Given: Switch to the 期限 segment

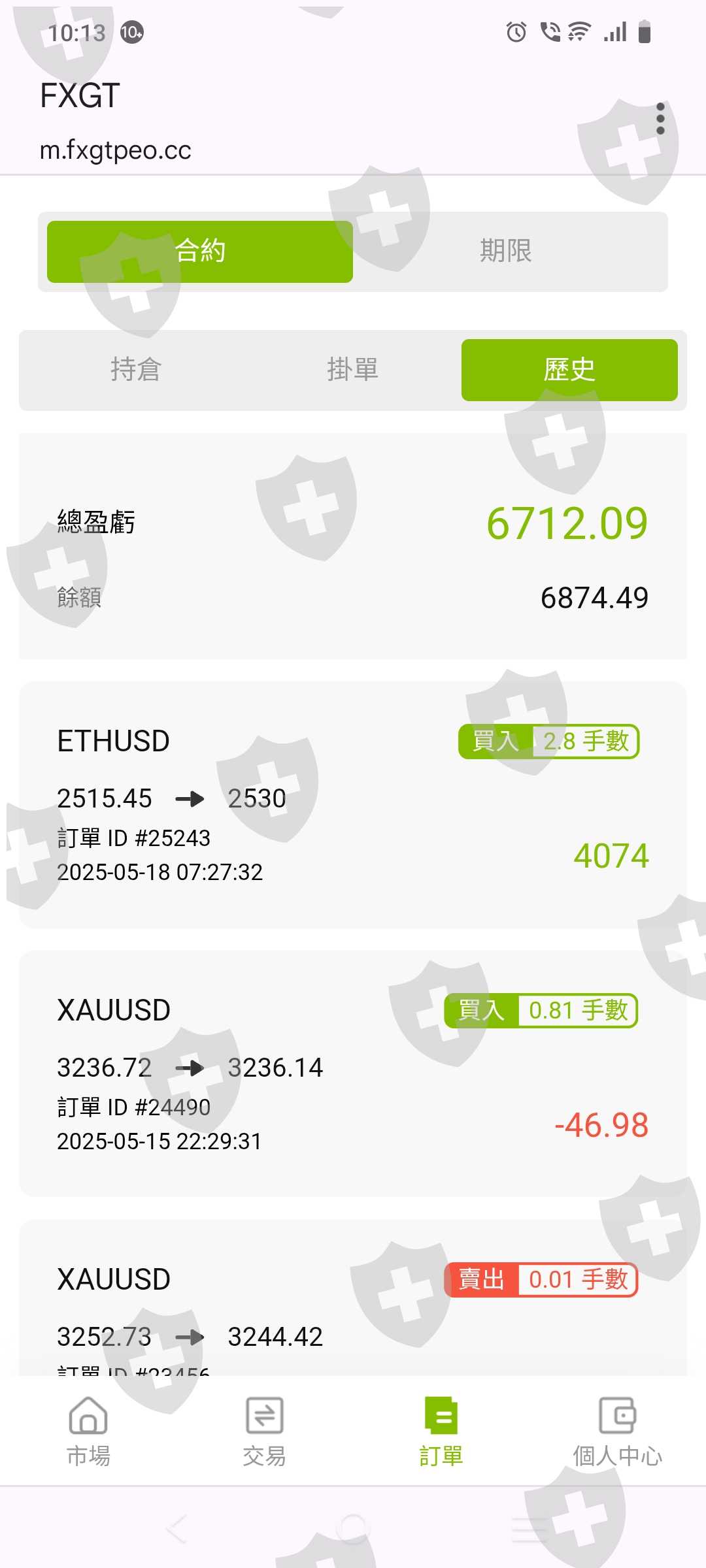Looking at the screenshot, I should (x=505, y=252).
